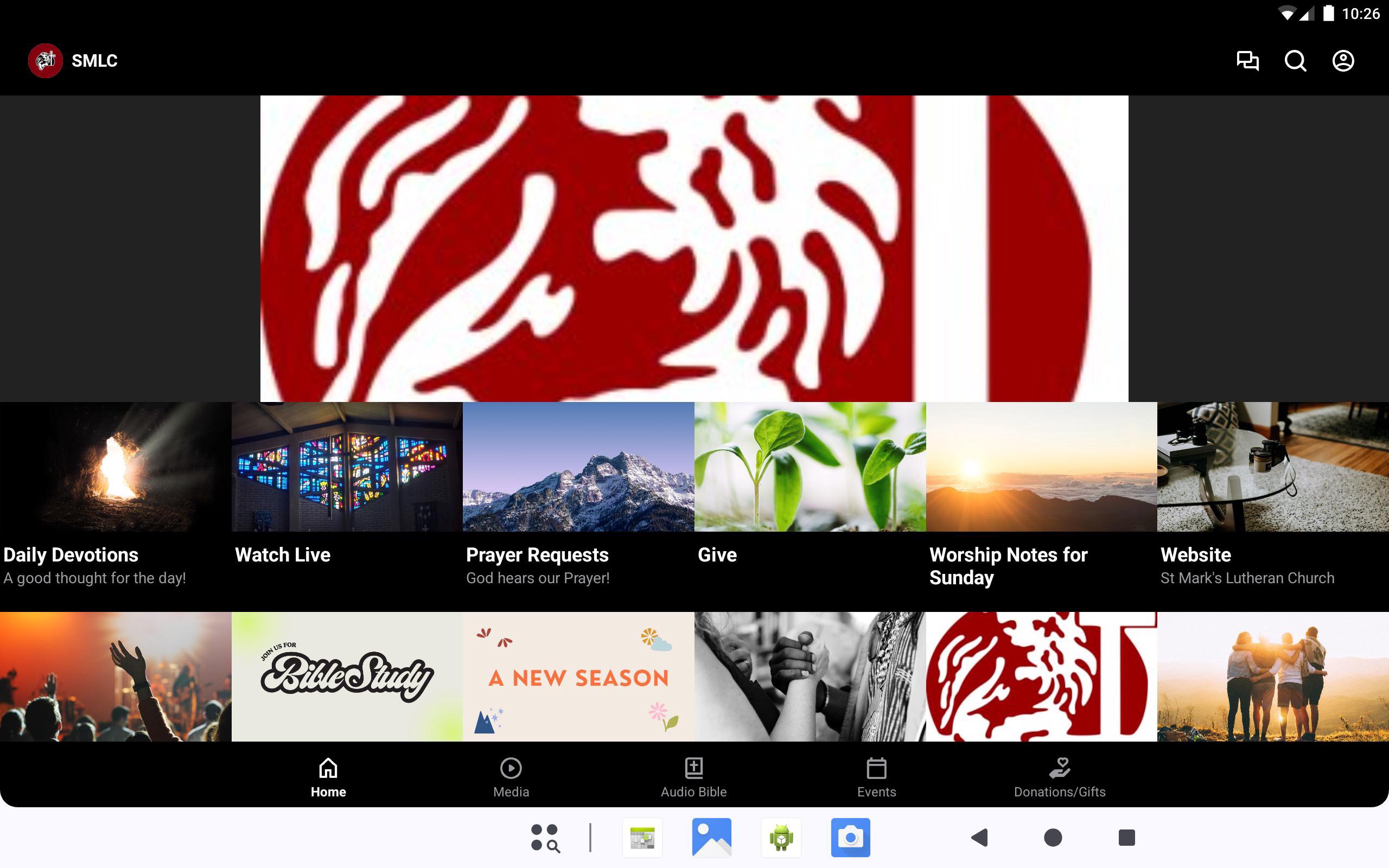
Task: Open the Daily Devotions card
Action: point(116,494)
